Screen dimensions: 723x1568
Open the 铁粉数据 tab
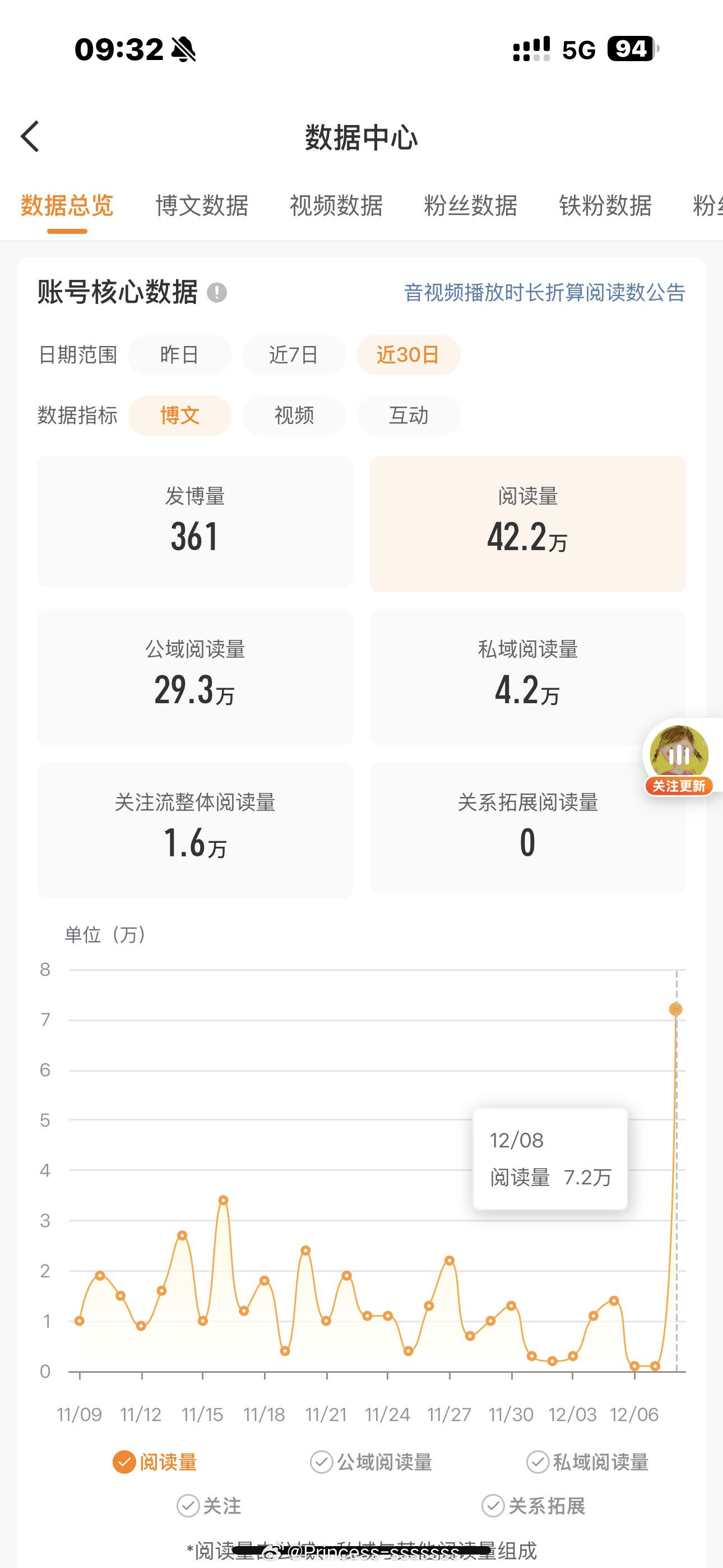[x=605, y=206]
